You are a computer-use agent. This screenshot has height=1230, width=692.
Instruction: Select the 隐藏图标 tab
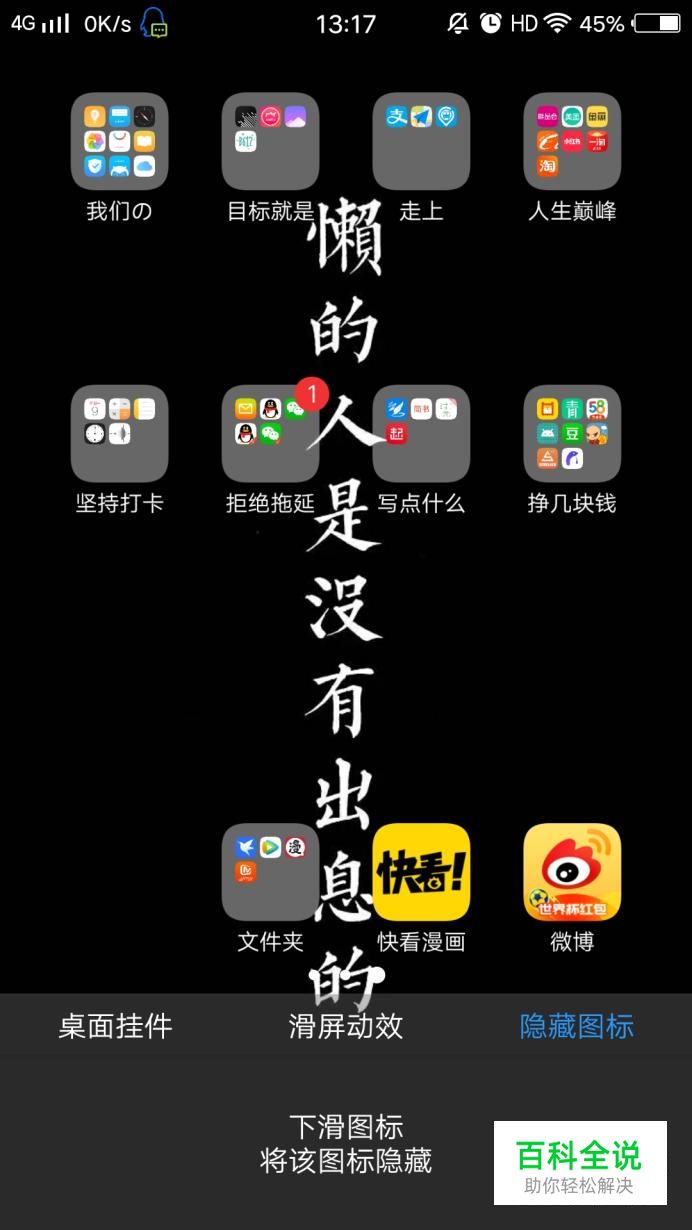[x=577, y=1026]
